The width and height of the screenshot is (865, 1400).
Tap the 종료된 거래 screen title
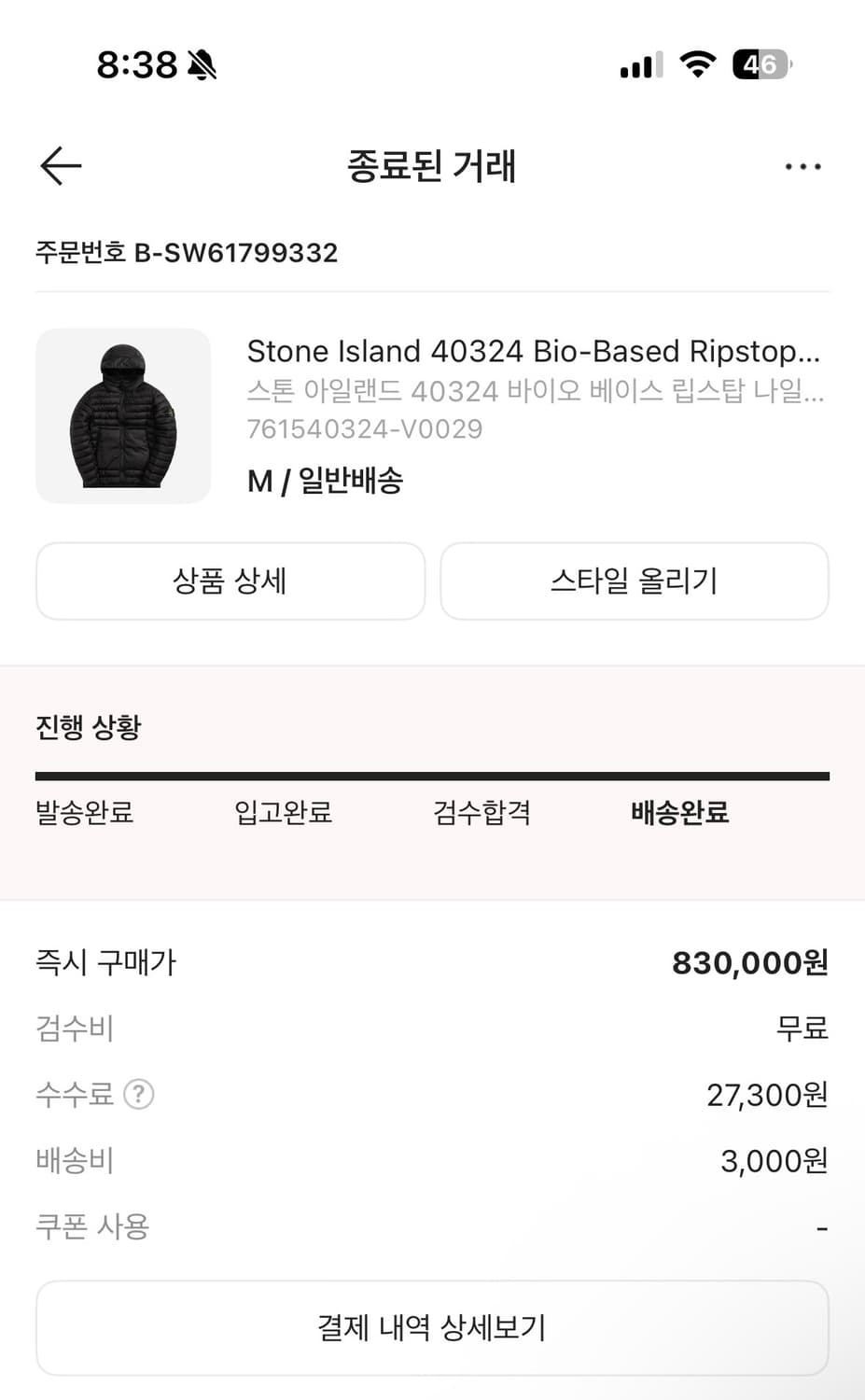click(432, 167)
